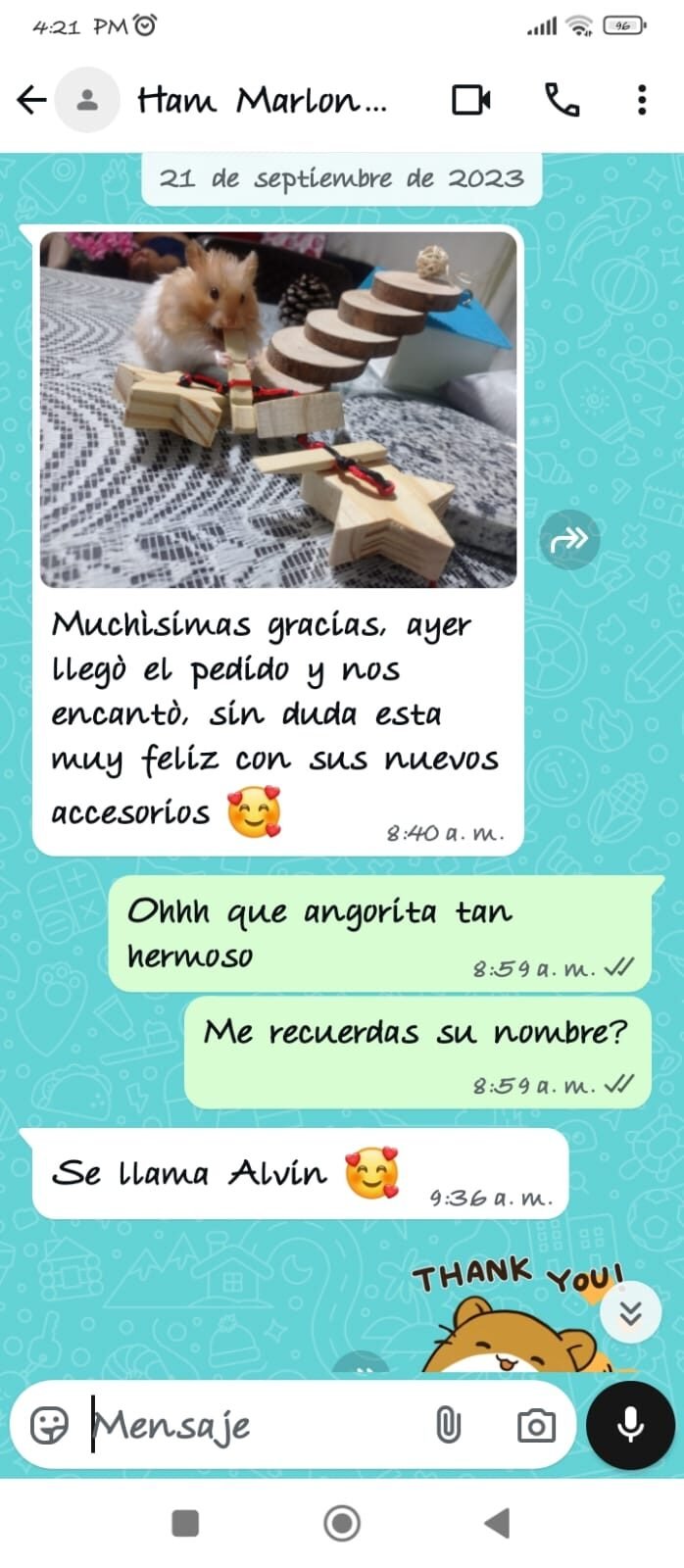Viewport: 684px width, 1568px height.
Task: Open the hamster photo full screen
Action: (x=278, y=410)
